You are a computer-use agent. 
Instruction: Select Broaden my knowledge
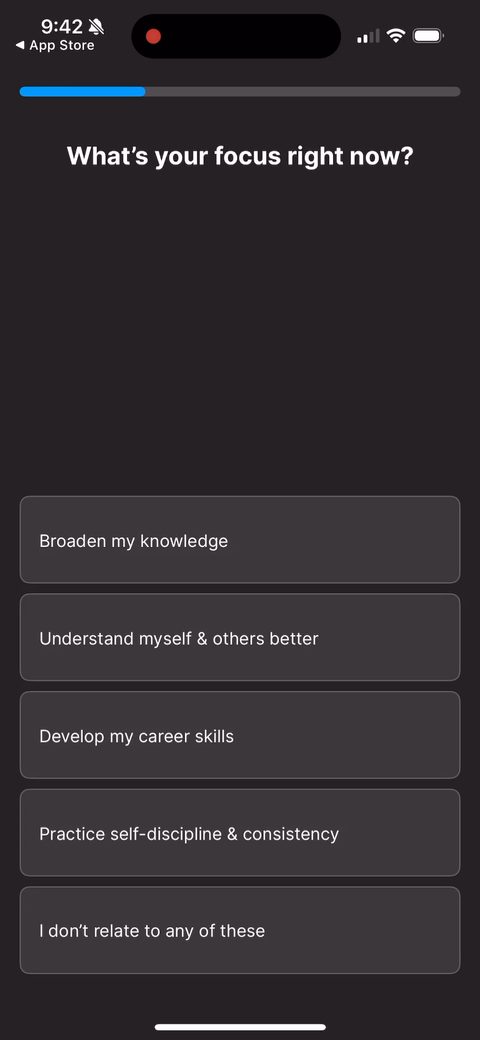(x=240, y=539)
